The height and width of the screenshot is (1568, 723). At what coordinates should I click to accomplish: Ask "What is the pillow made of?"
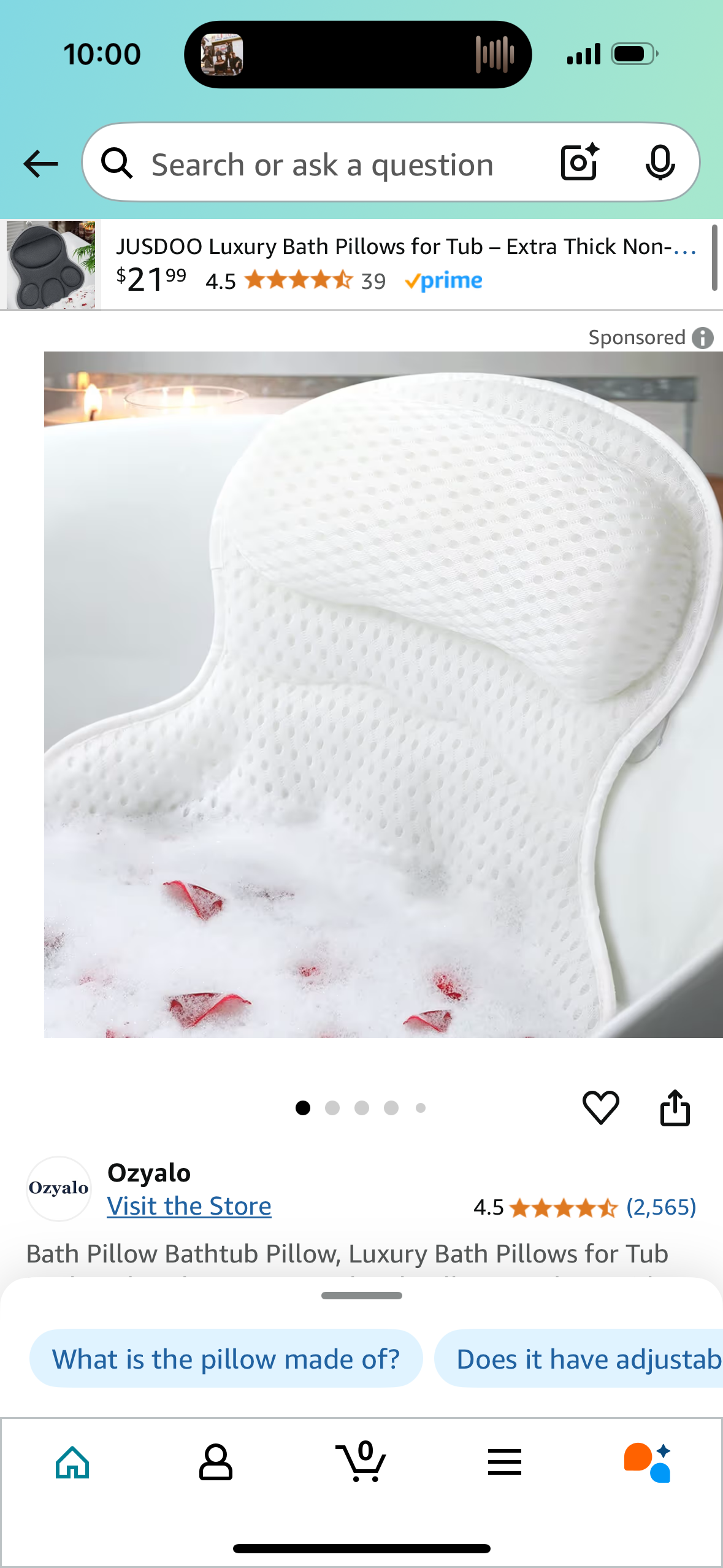[x=226, y=1359]
